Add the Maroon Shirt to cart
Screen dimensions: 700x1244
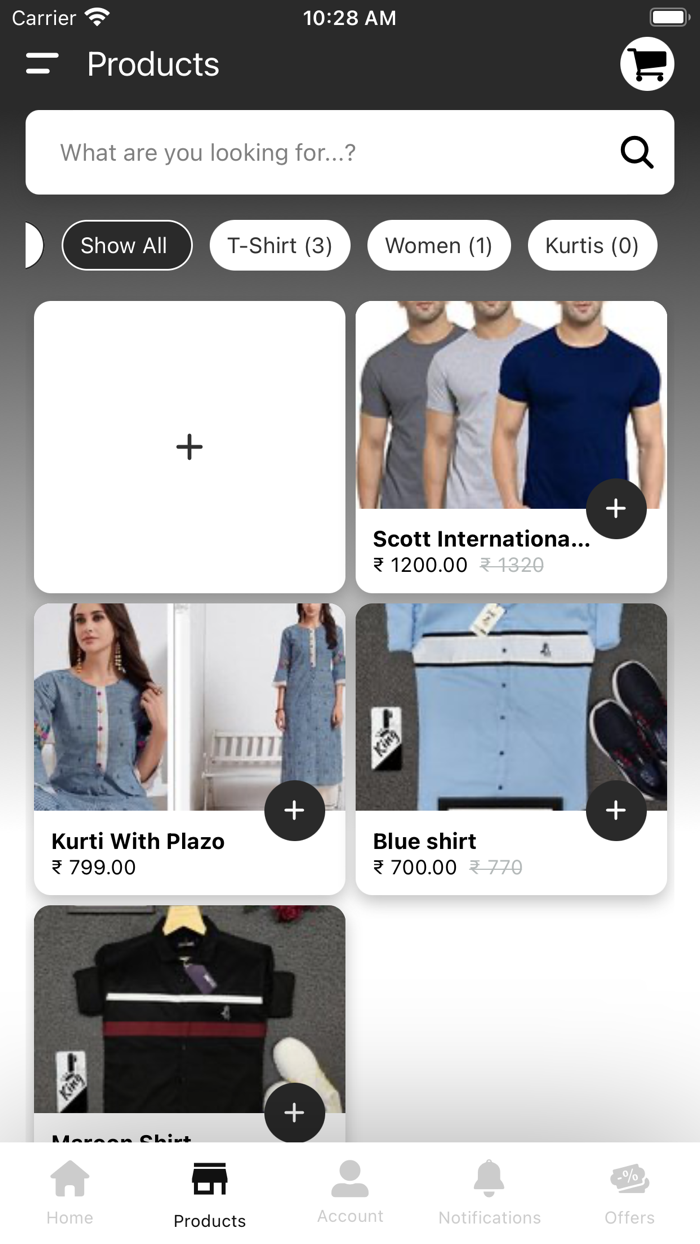(x=294, y=1113)
